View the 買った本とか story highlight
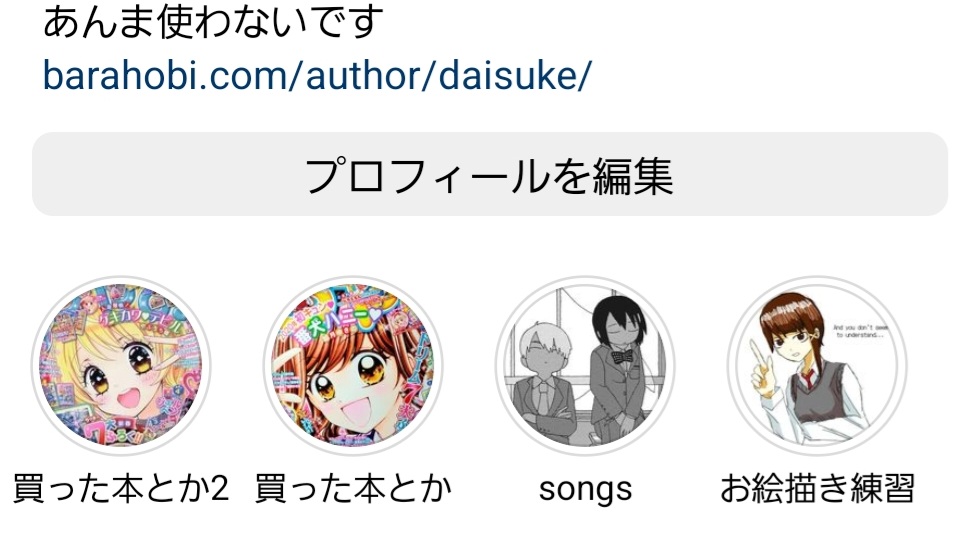 pos(353,366)
